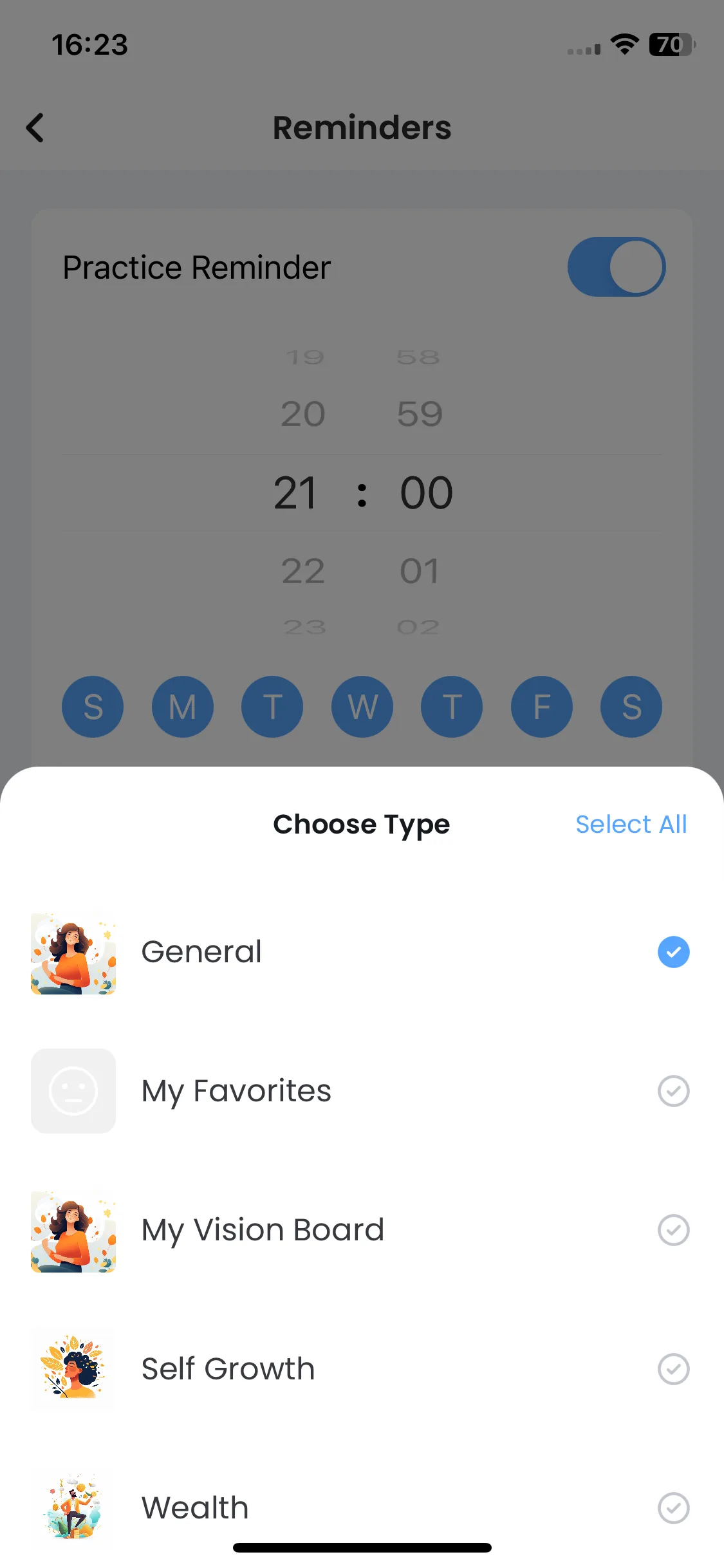
Task: Select Self Growth type
Action: 673,1369
